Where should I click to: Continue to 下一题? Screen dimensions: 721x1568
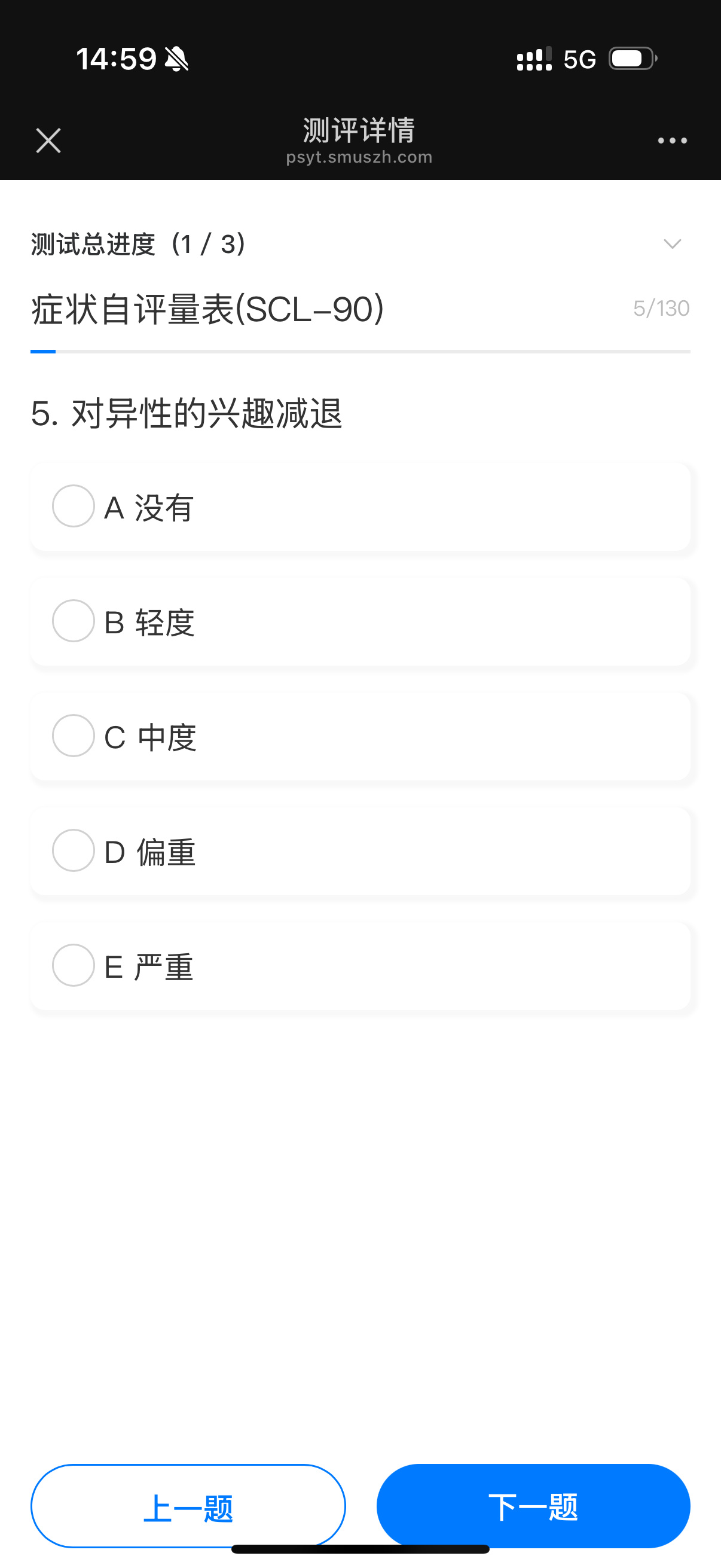click(533, 1505)
